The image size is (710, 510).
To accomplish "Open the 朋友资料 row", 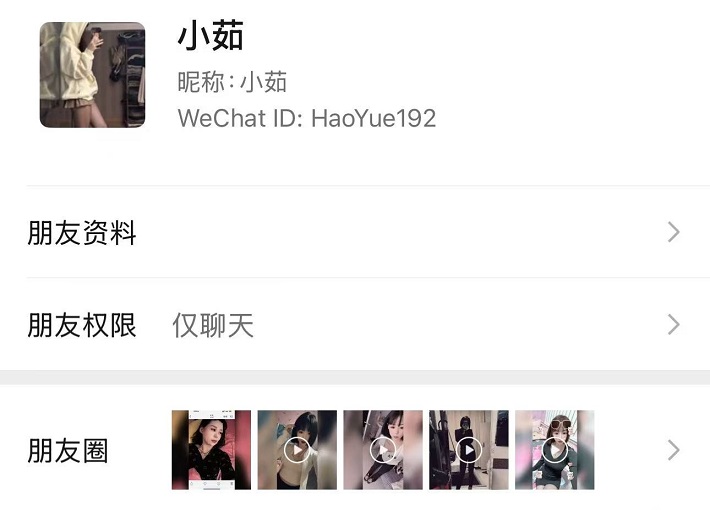I will point(354,233).
